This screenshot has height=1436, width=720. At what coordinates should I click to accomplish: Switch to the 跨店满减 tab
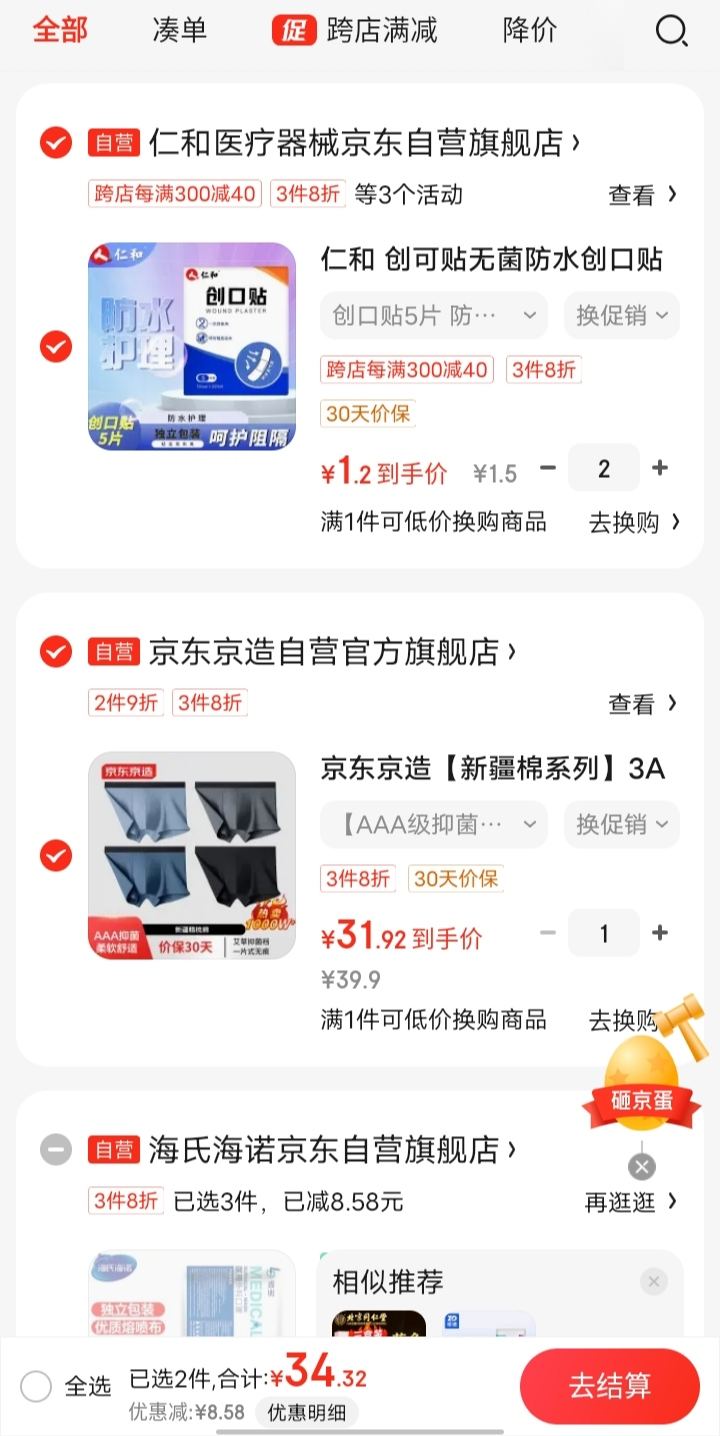click(x=355, y=31)
